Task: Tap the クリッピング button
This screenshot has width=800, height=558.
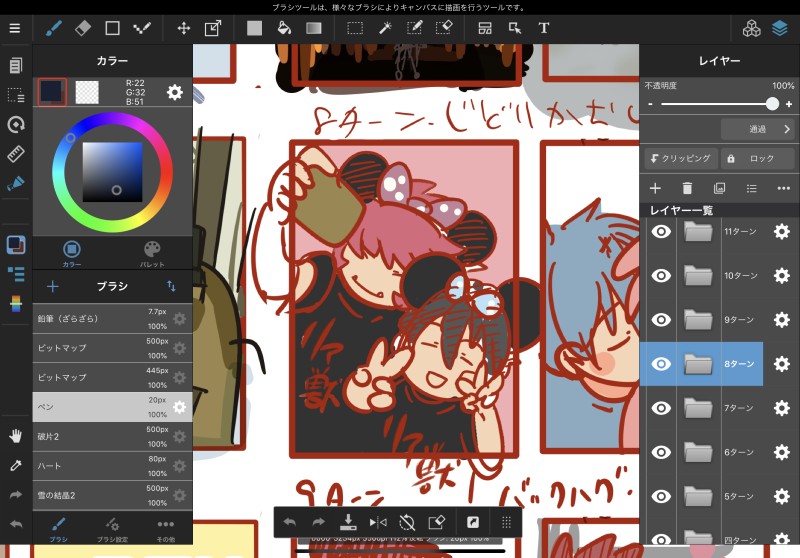Action: coord(679,158)
